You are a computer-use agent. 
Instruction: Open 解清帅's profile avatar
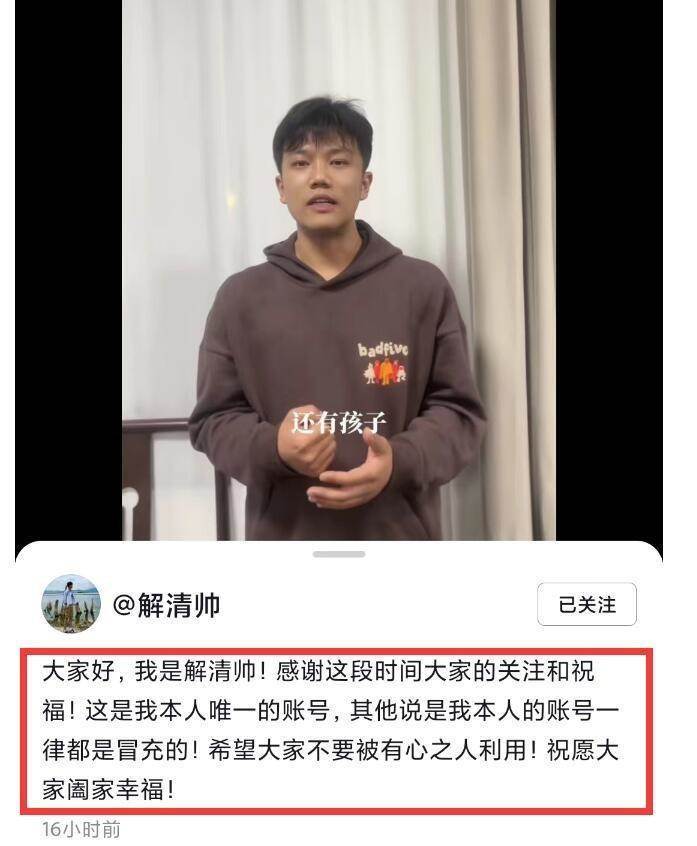(71, 604)
